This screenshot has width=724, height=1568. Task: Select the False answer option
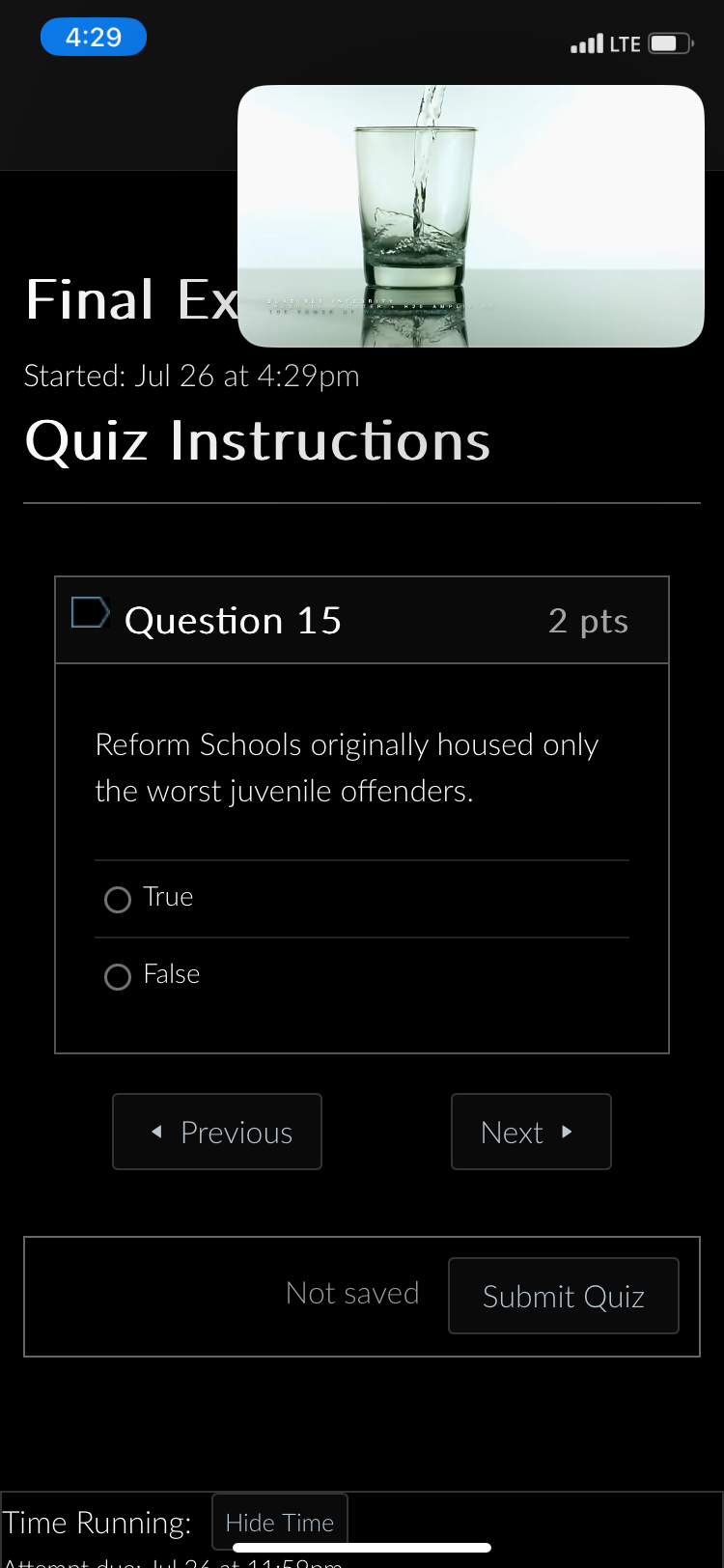click(x=117, y=976)
